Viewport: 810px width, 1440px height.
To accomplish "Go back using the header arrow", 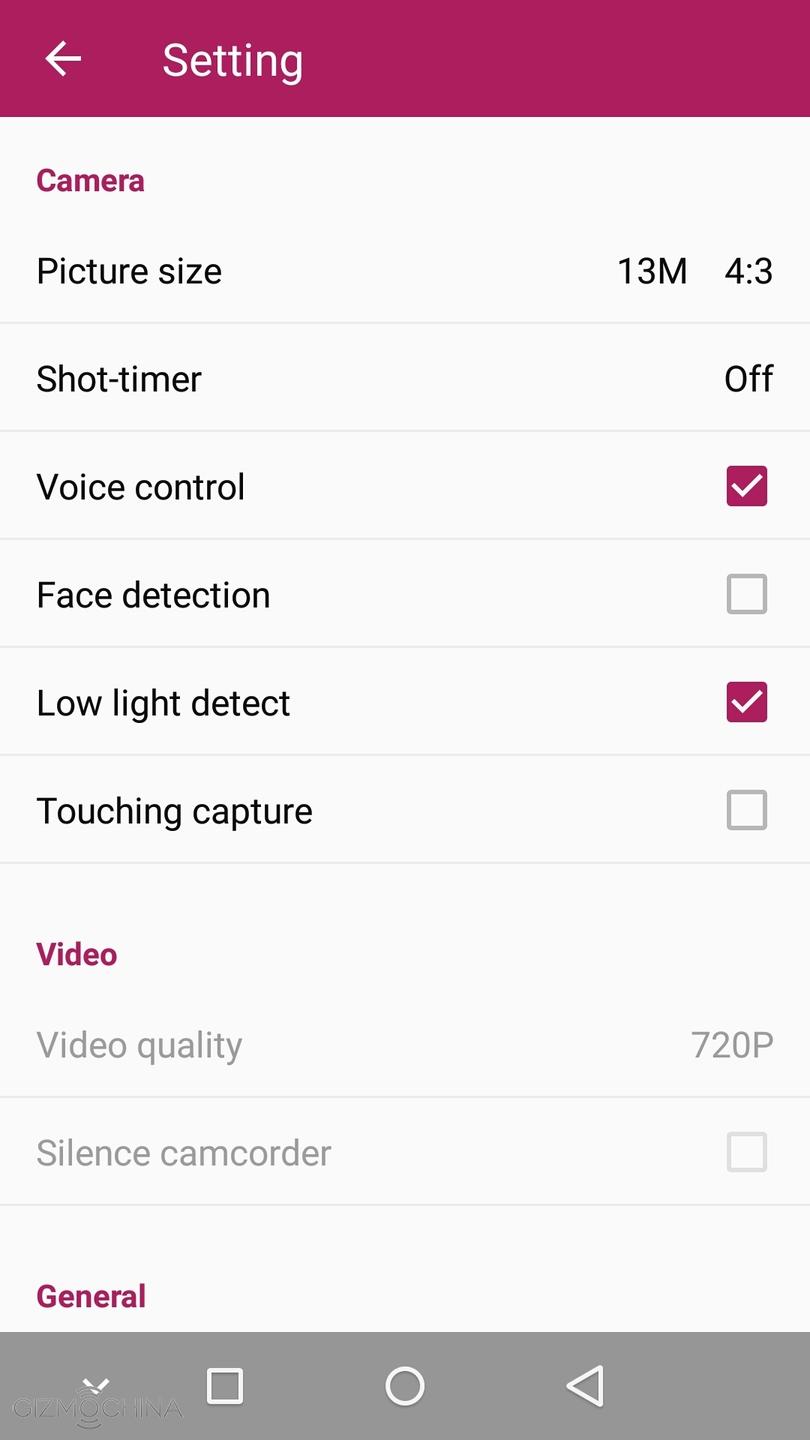I will (x=62, y=59).
